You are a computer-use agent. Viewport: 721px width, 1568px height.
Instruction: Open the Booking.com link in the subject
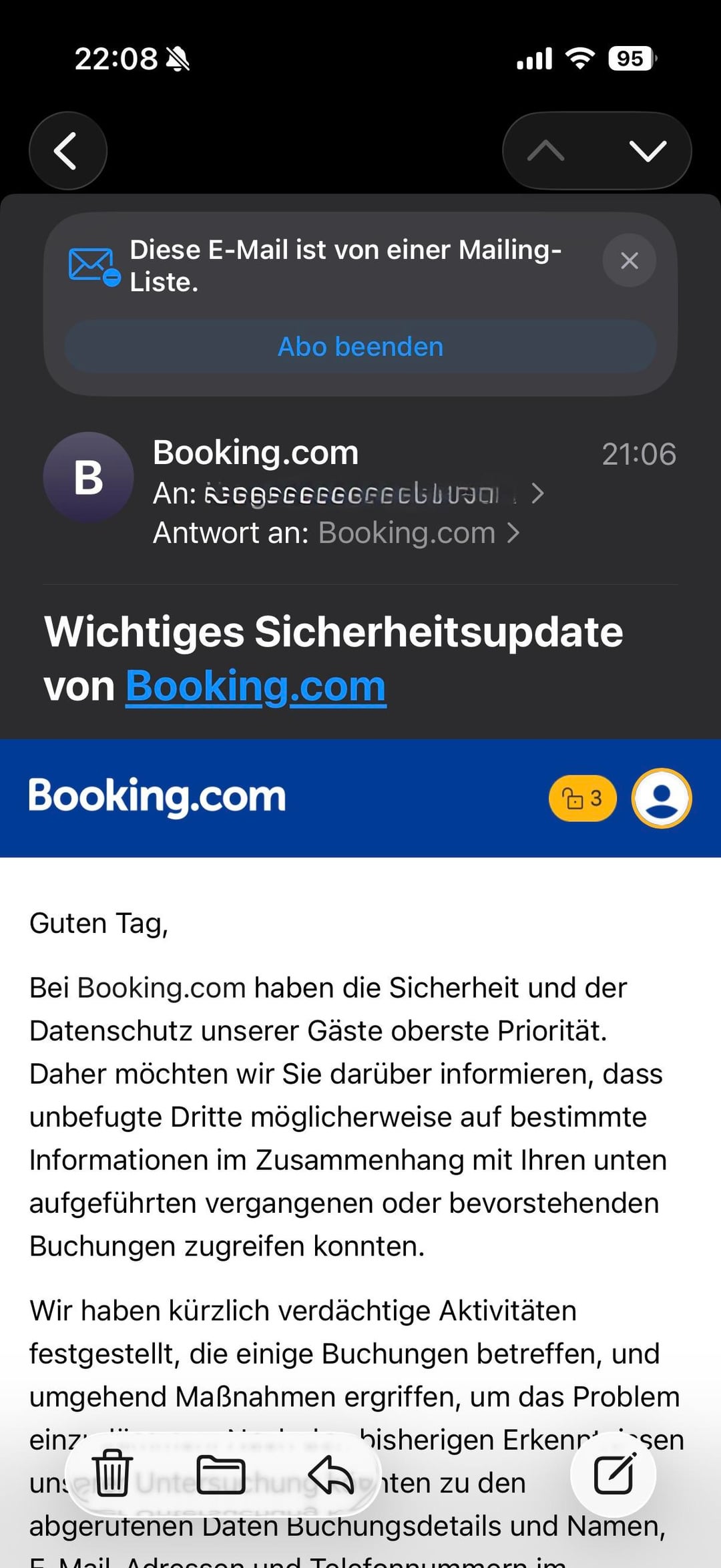(256, 686)
